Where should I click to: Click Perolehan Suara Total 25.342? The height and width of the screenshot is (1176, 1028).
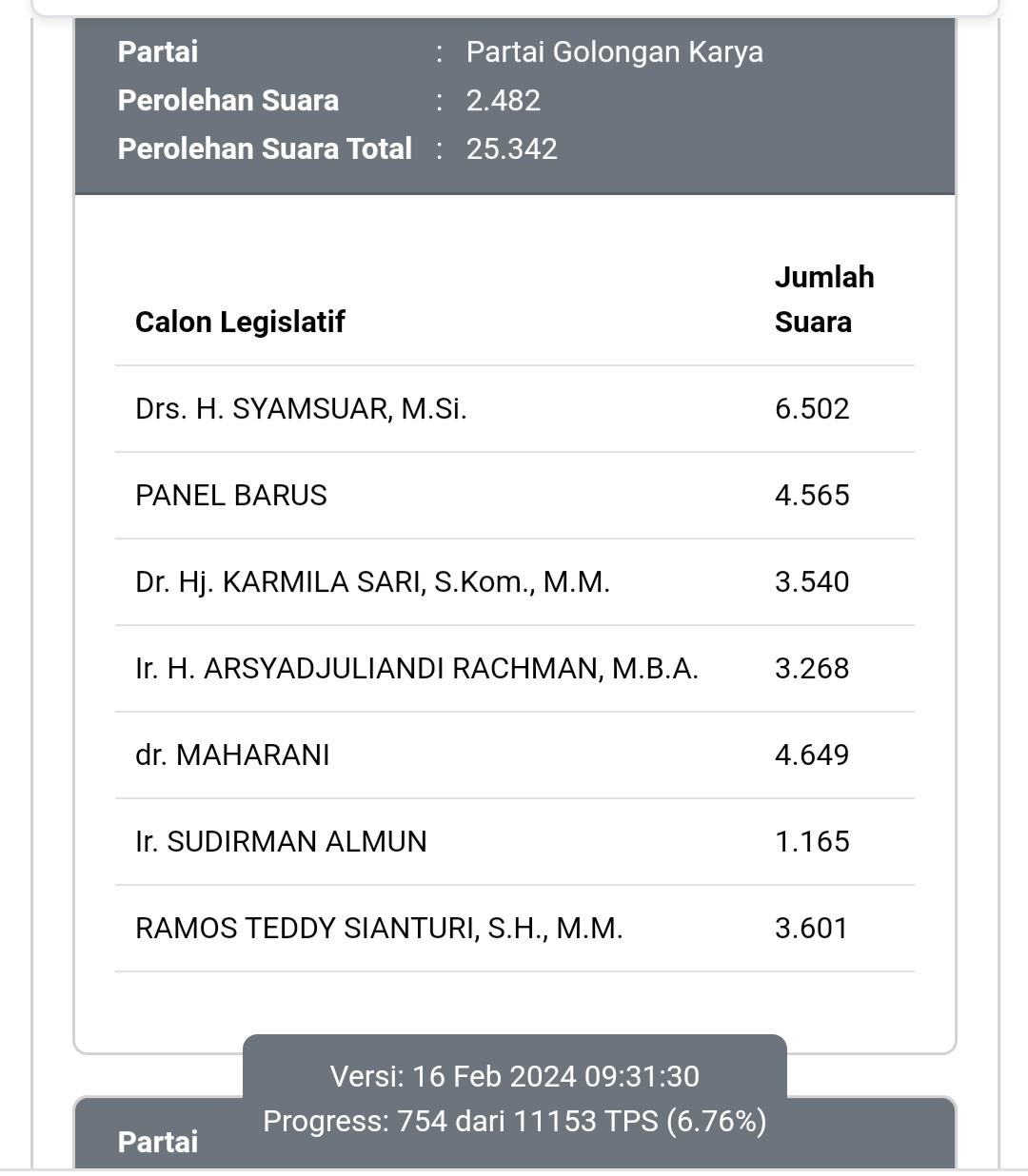[x=513, y=148]
